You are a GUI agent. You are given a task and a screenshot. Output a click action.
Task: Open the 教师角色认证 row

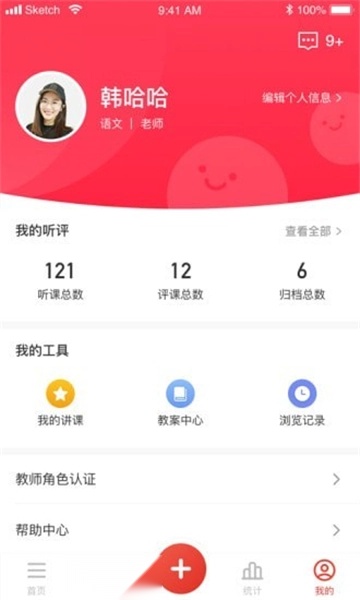(180, 479)
